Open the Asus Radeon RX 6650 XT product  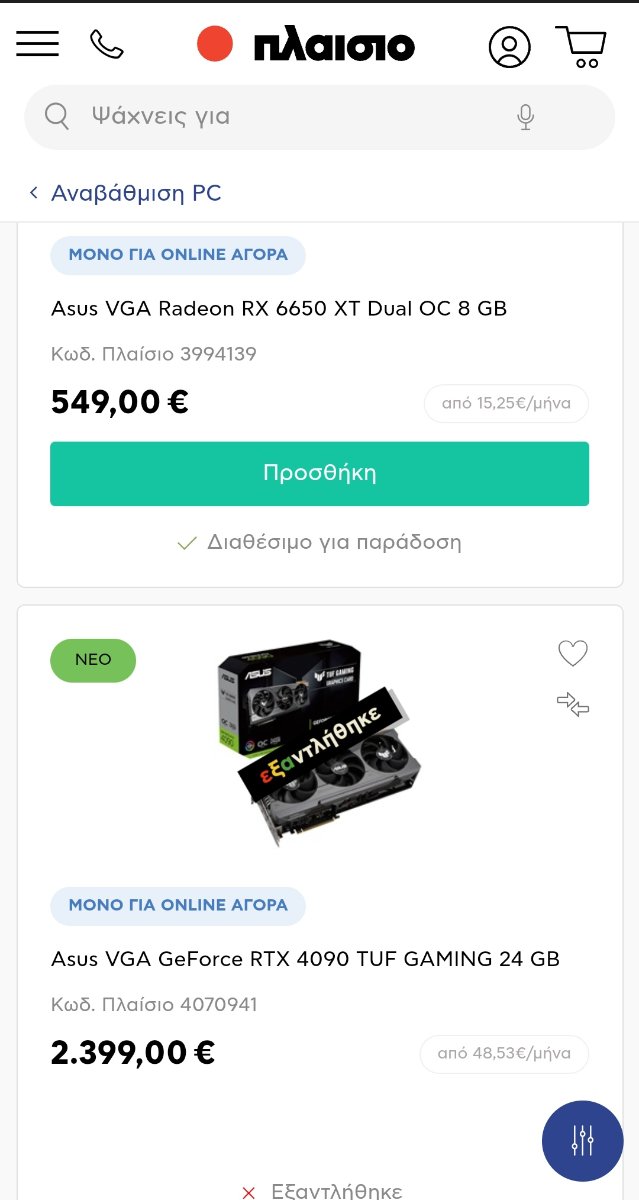(x=279, y=308)
